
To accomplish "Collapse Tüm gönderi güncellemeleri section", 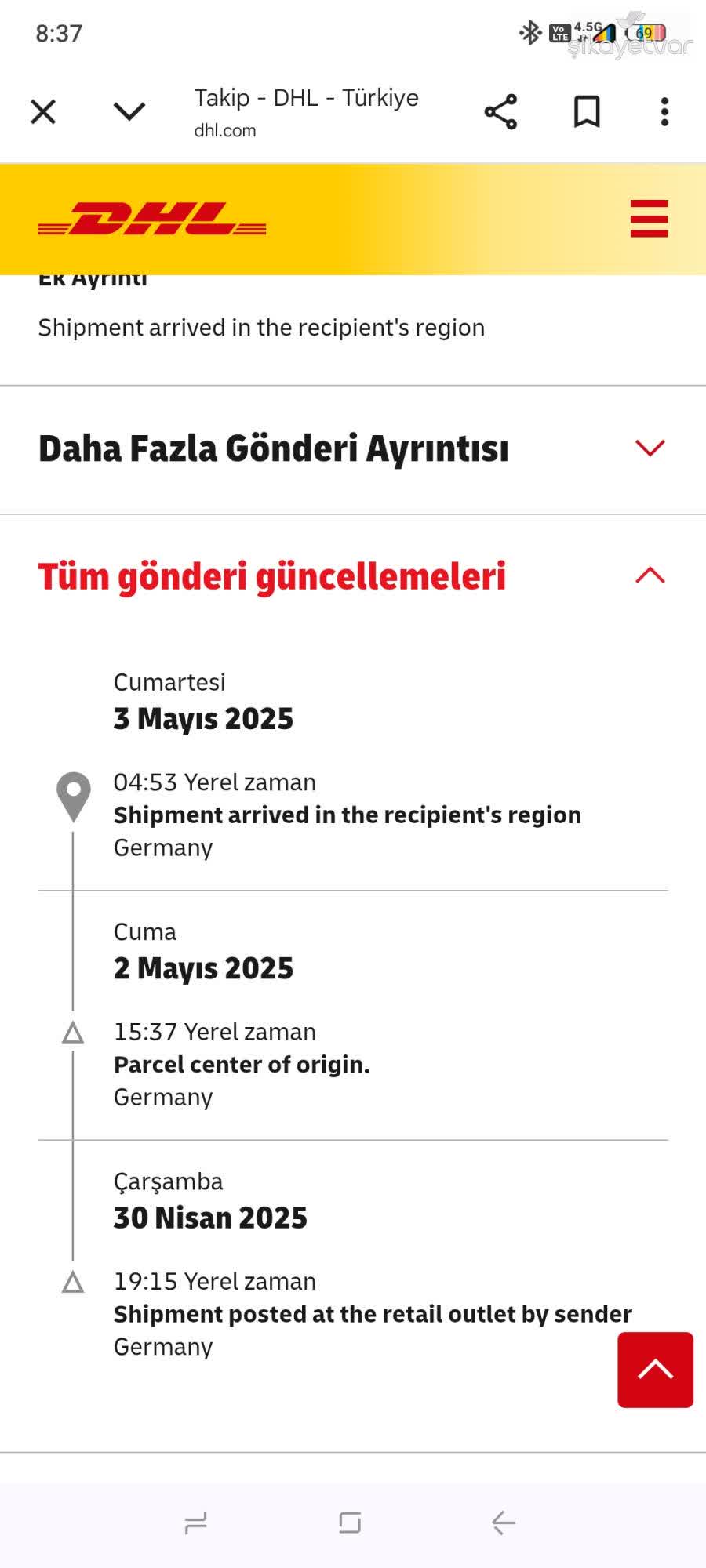I will pos(650,576).
